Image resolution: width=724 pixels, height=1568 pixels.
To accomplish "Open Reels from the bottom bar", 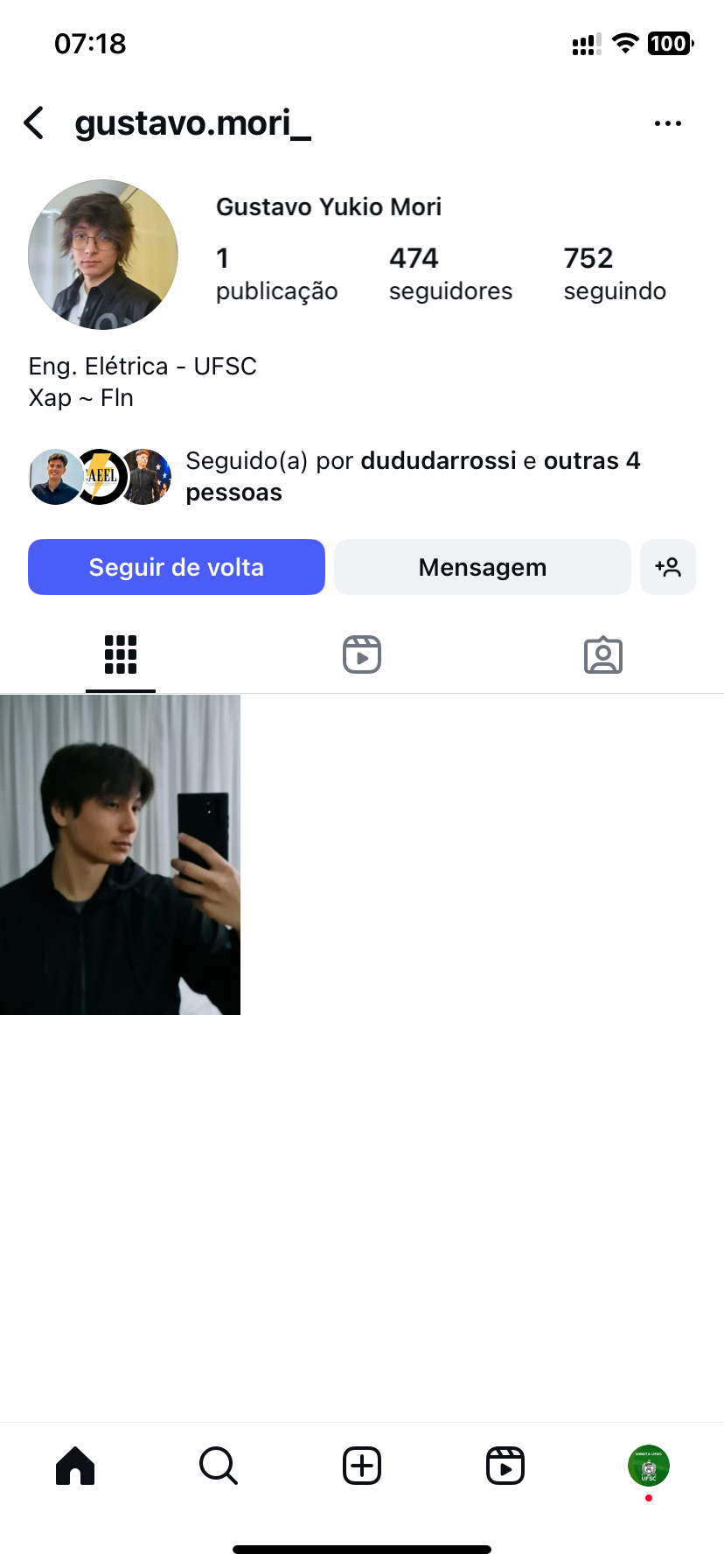I will pos(505,1466).
